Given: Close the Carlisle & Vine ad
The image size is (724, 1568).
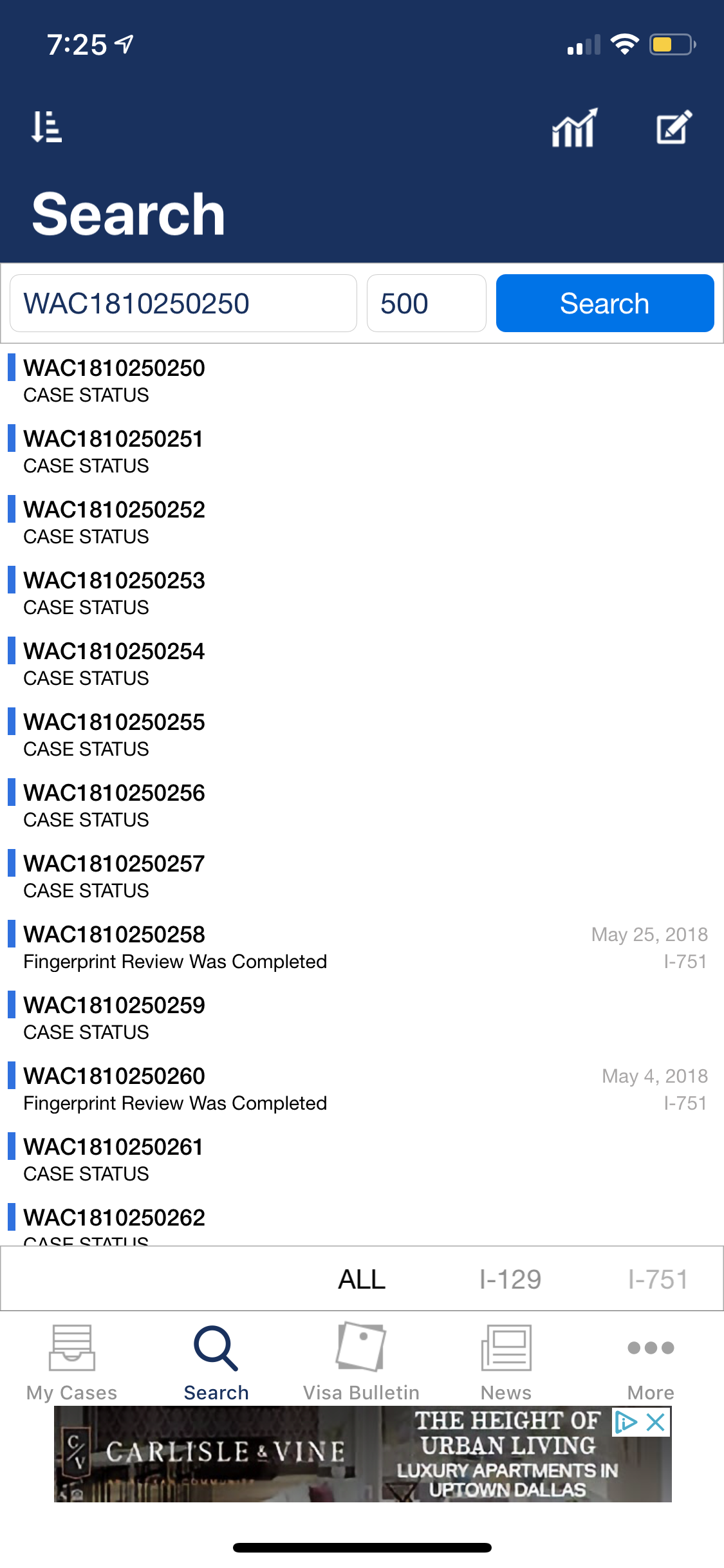Looking at the screenshot, I should point(655,1422).
